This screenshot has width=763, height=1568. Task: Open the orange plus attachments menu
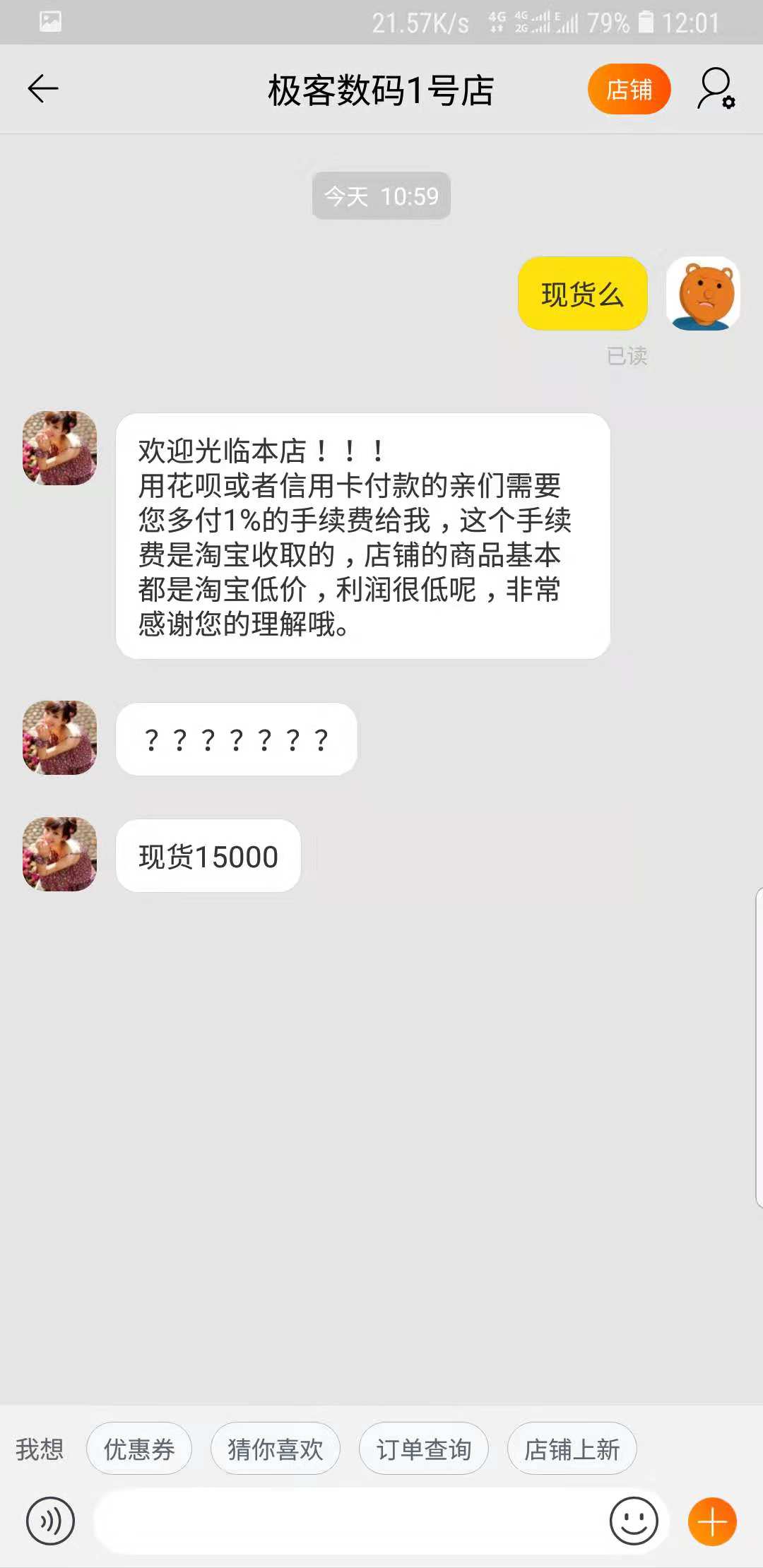(x=712, y=1521)
